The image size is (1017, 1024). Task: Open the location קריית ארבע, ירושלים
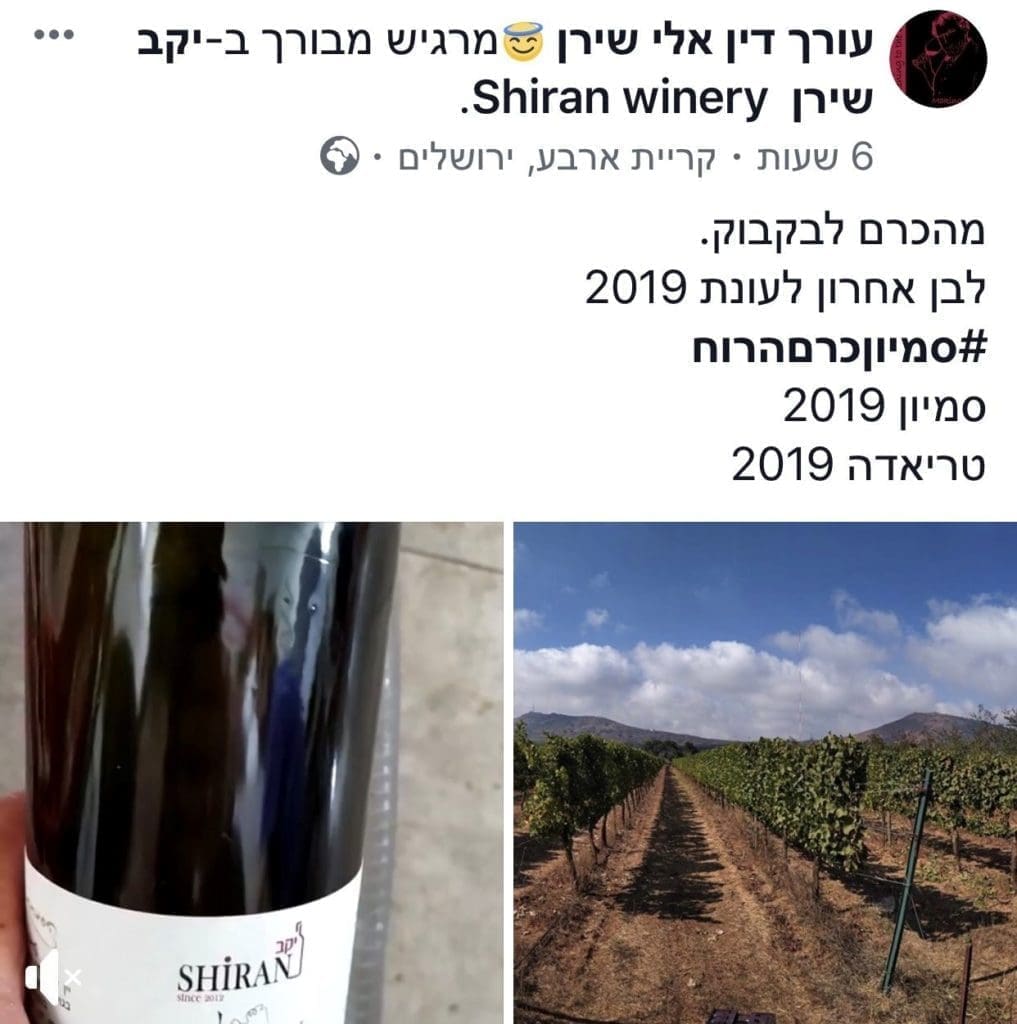pos(557,158)
